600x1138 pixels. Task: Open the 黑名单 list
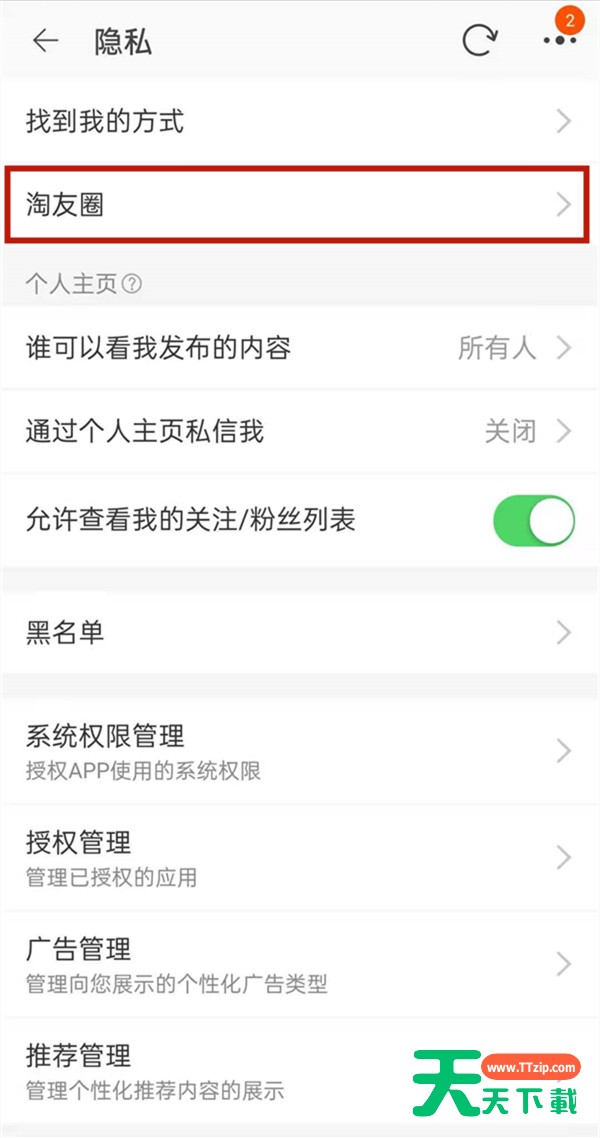pos(300,633)
